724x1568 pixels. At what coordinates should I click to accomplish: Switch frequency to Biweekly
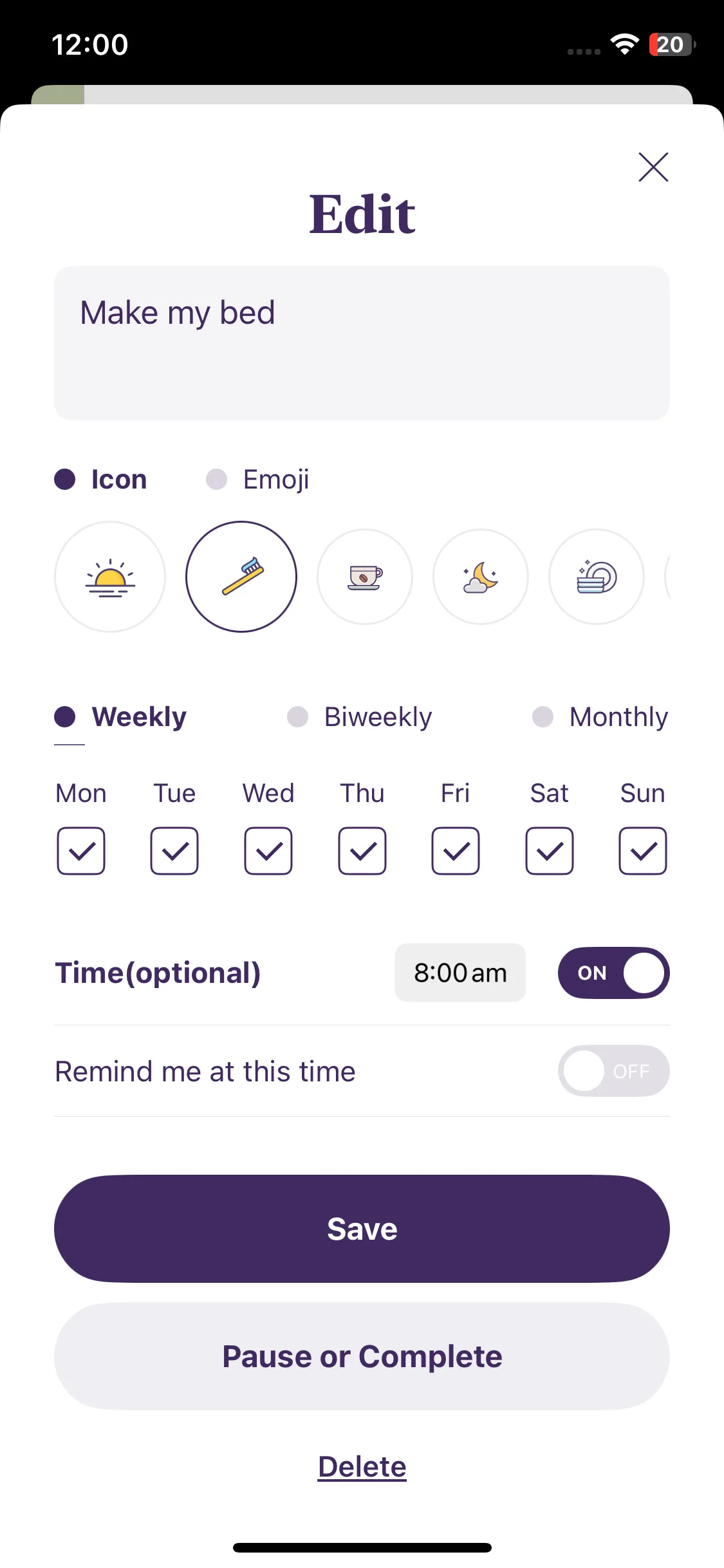pos(360,717)
